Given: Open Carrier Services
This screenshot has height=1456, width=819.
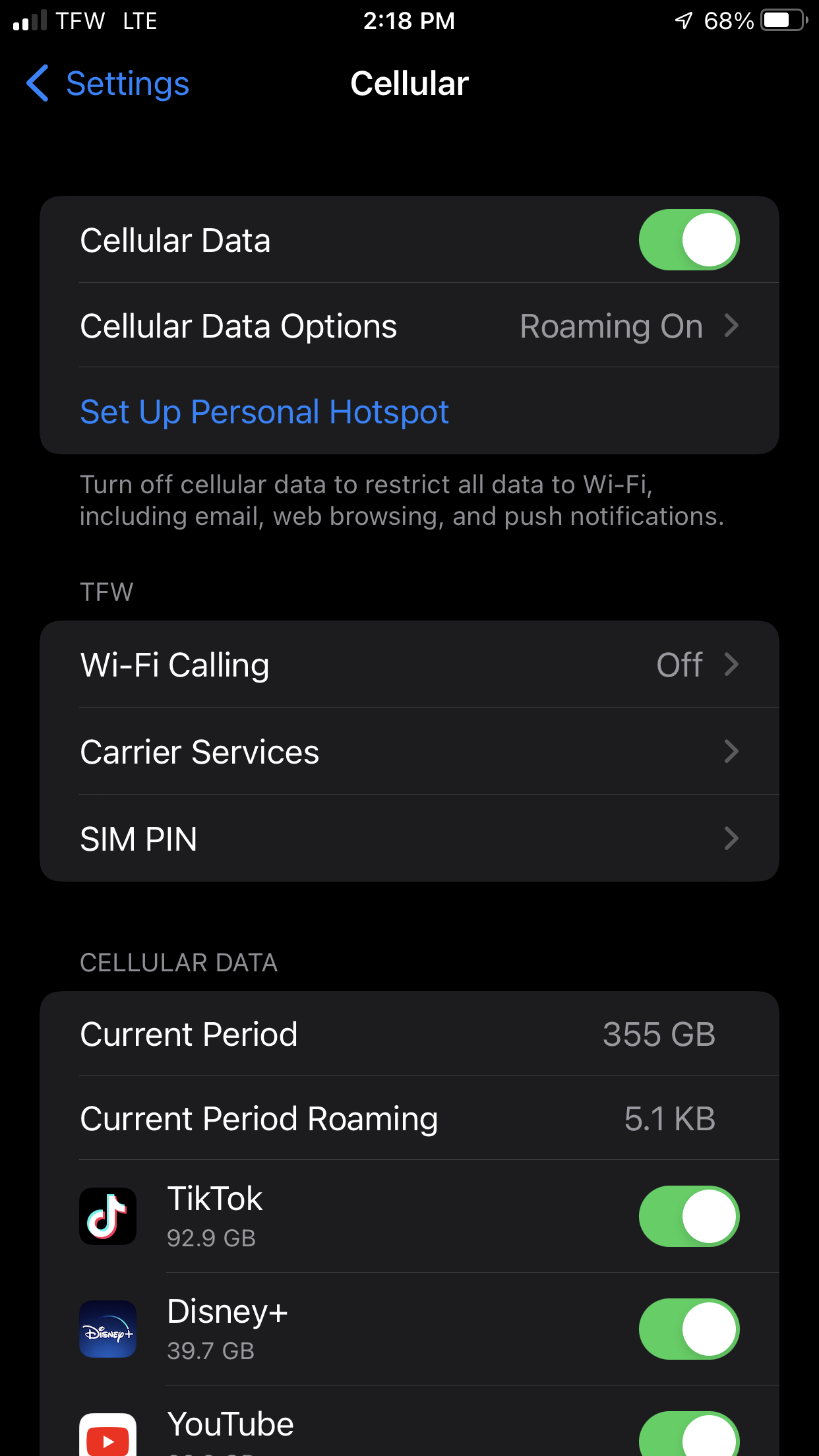Looking at the screenshot, I should click(409, 752).
